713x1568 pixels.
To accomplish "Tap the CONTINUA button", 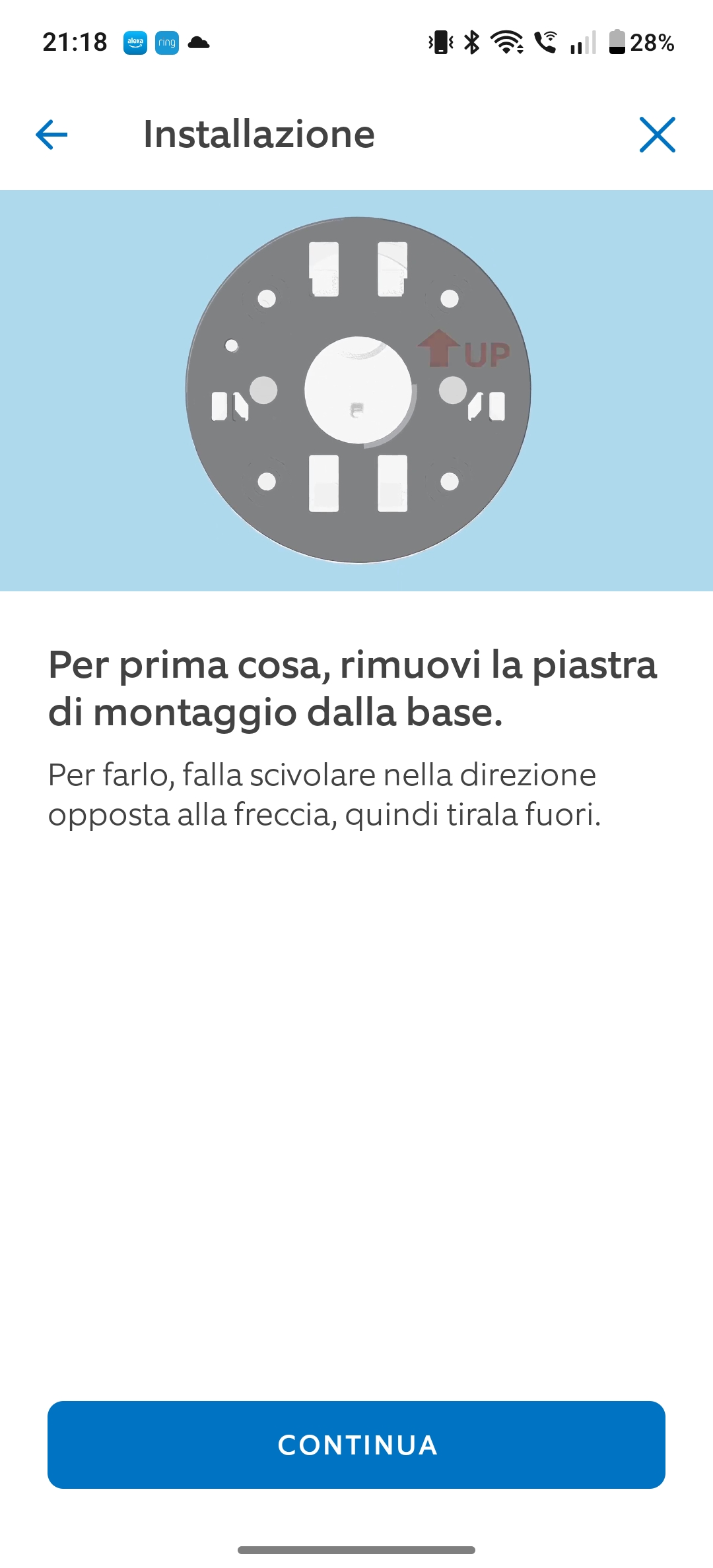I will click(356, 1445).
